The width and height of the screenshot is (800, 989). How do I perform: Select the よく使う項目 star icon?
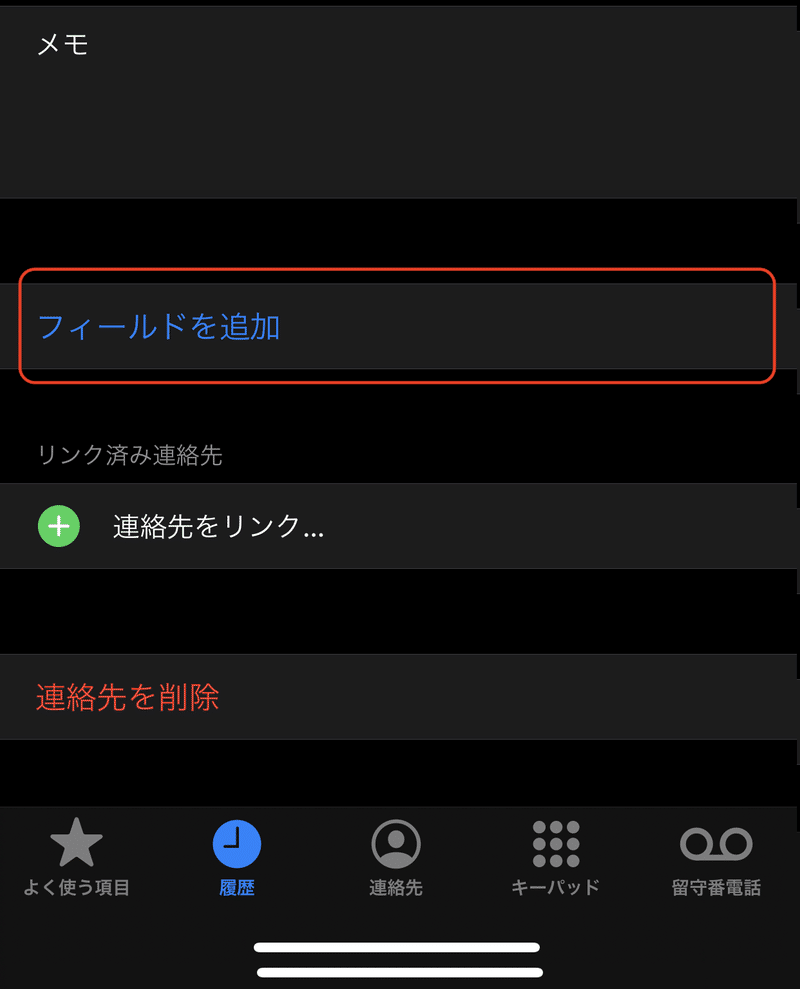(x=78, y=845)
